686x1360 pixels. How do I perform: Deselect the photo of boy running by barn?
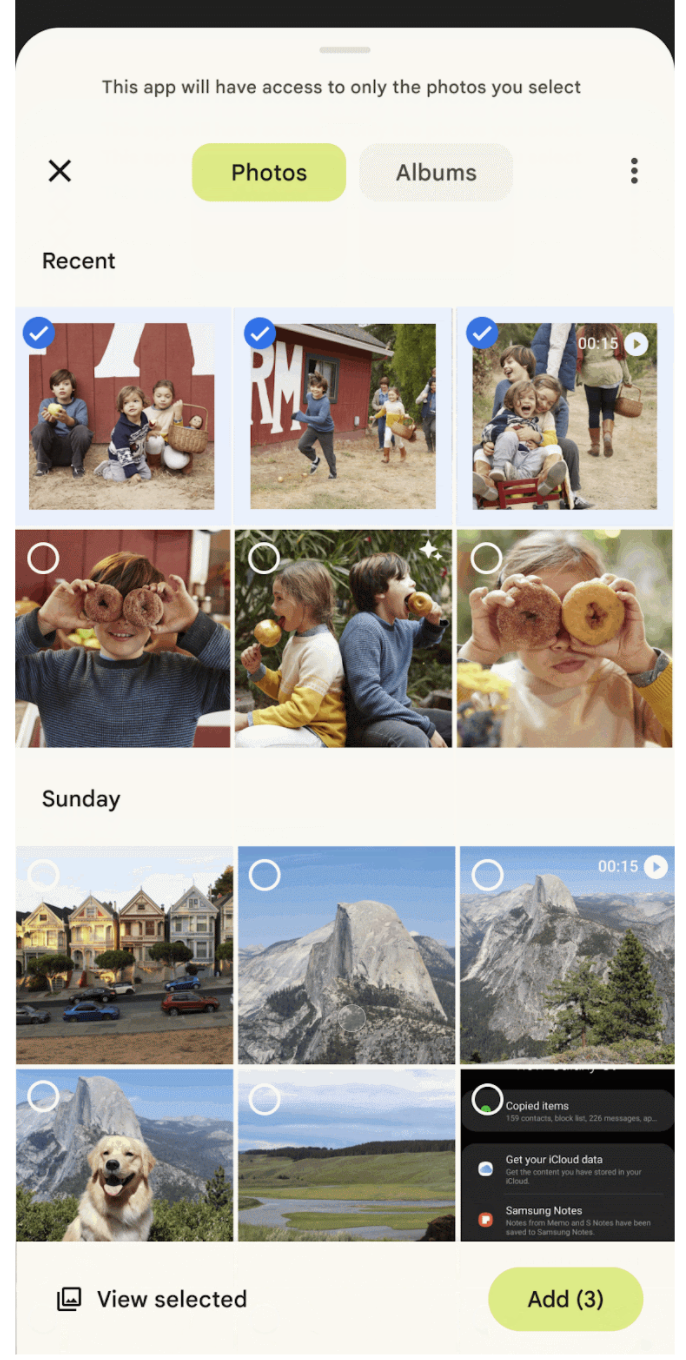343,415
